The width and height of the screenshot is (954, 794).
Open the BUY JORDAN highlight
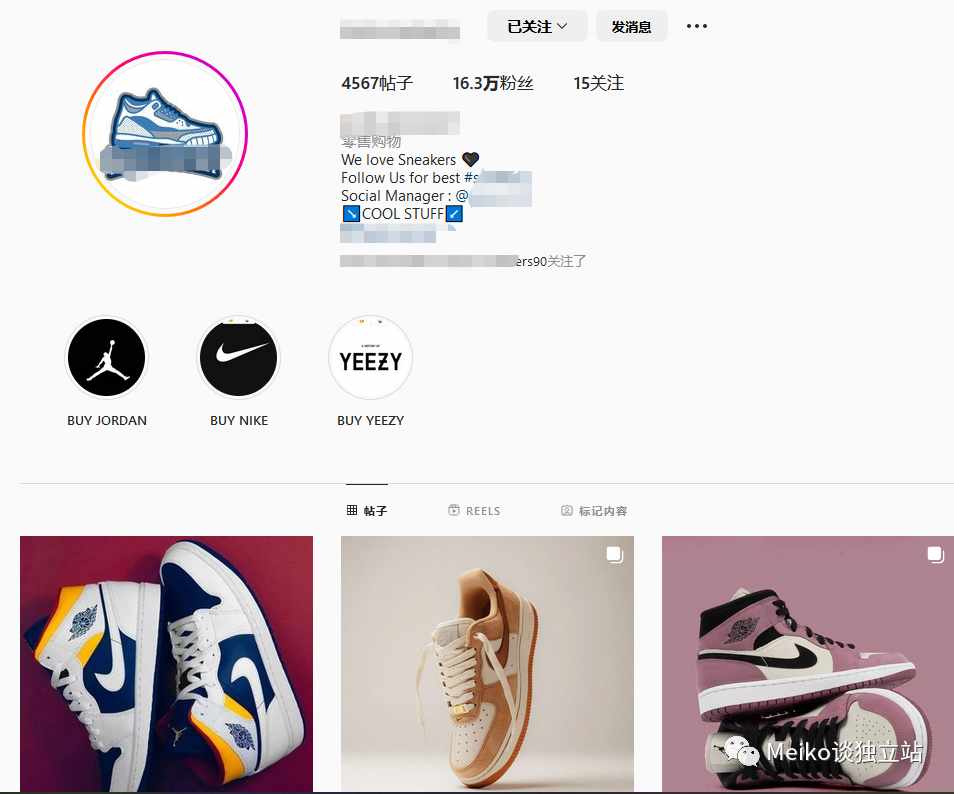(107, 359)
